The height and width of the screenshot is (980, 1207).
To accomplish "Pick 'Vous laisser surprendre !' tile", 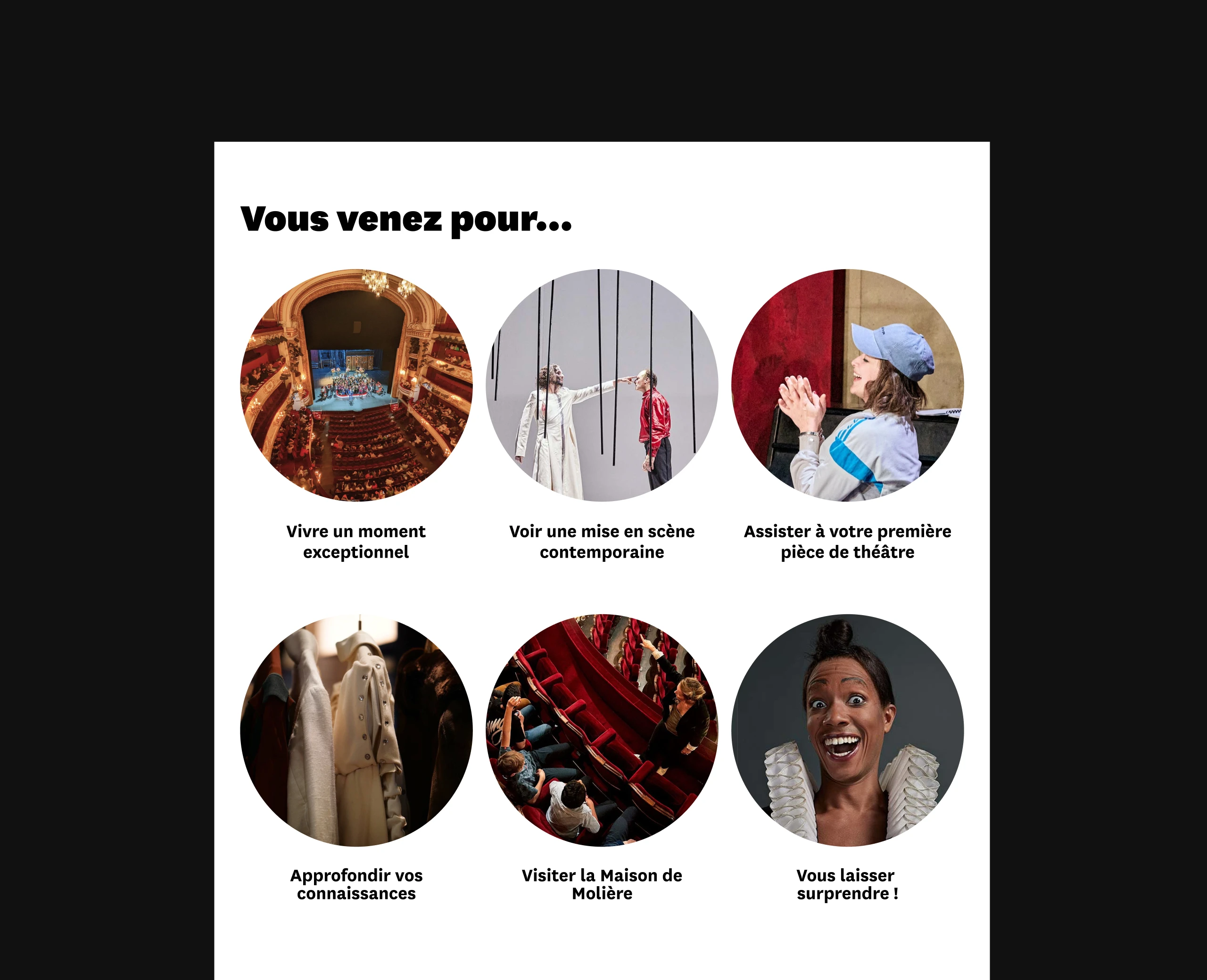I will coord(847,730).
